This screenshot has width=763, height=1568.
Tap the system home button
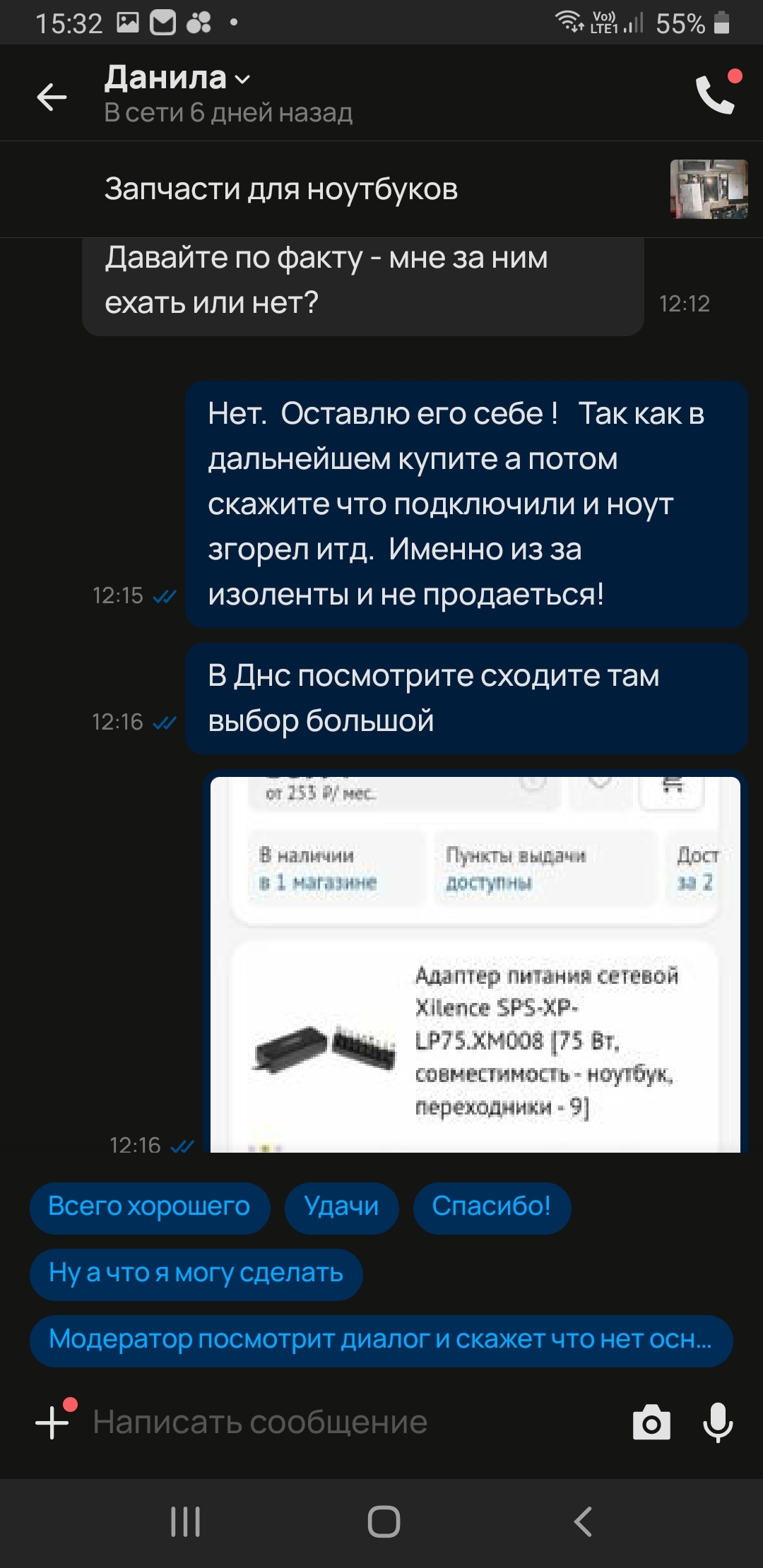[384, 1521]
